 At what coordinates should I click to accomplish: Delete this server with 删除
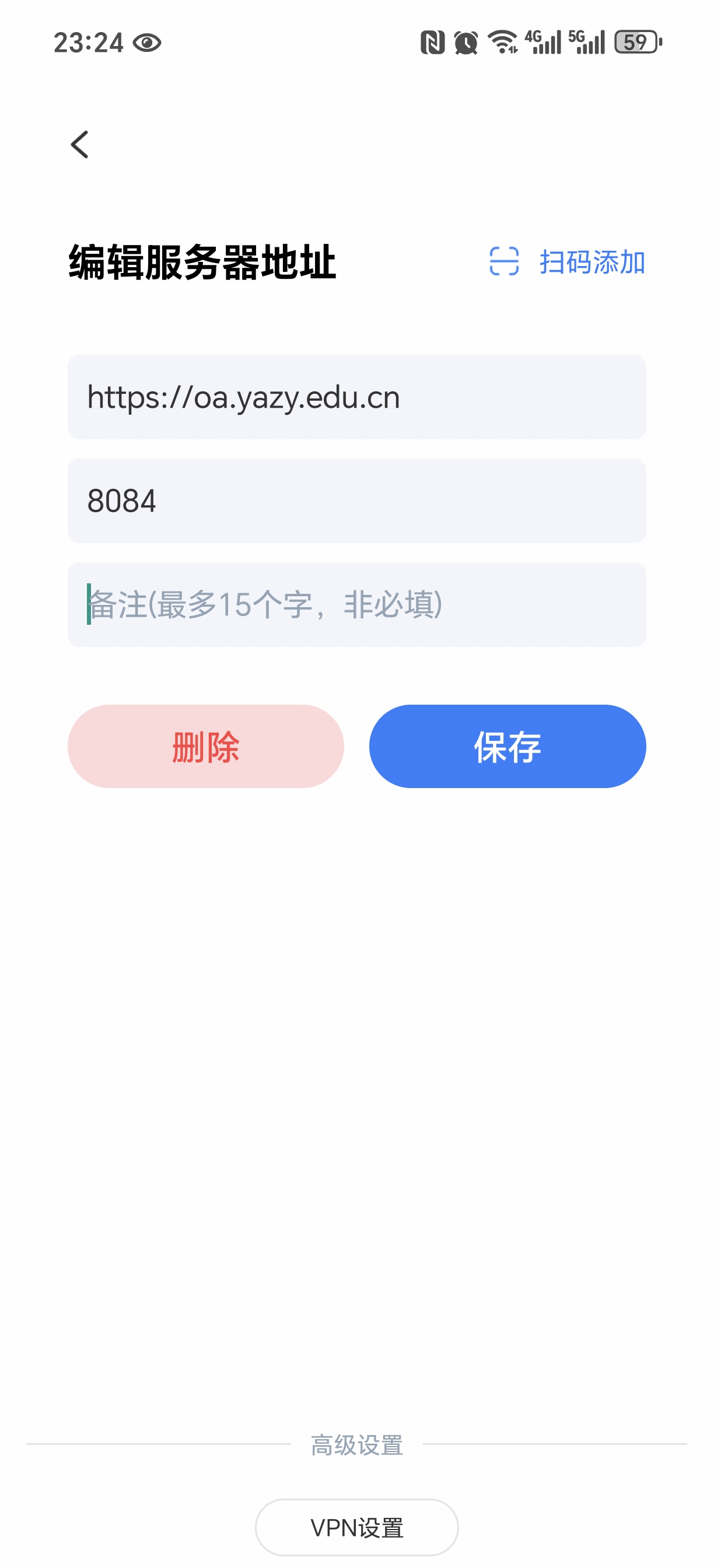206,746
